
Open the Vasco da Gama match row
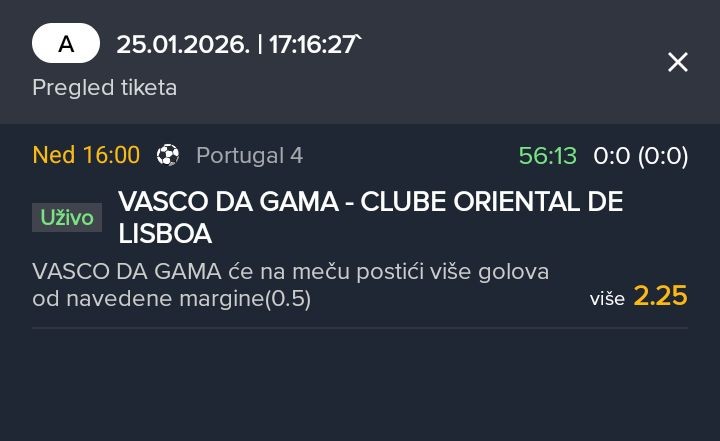370,217
